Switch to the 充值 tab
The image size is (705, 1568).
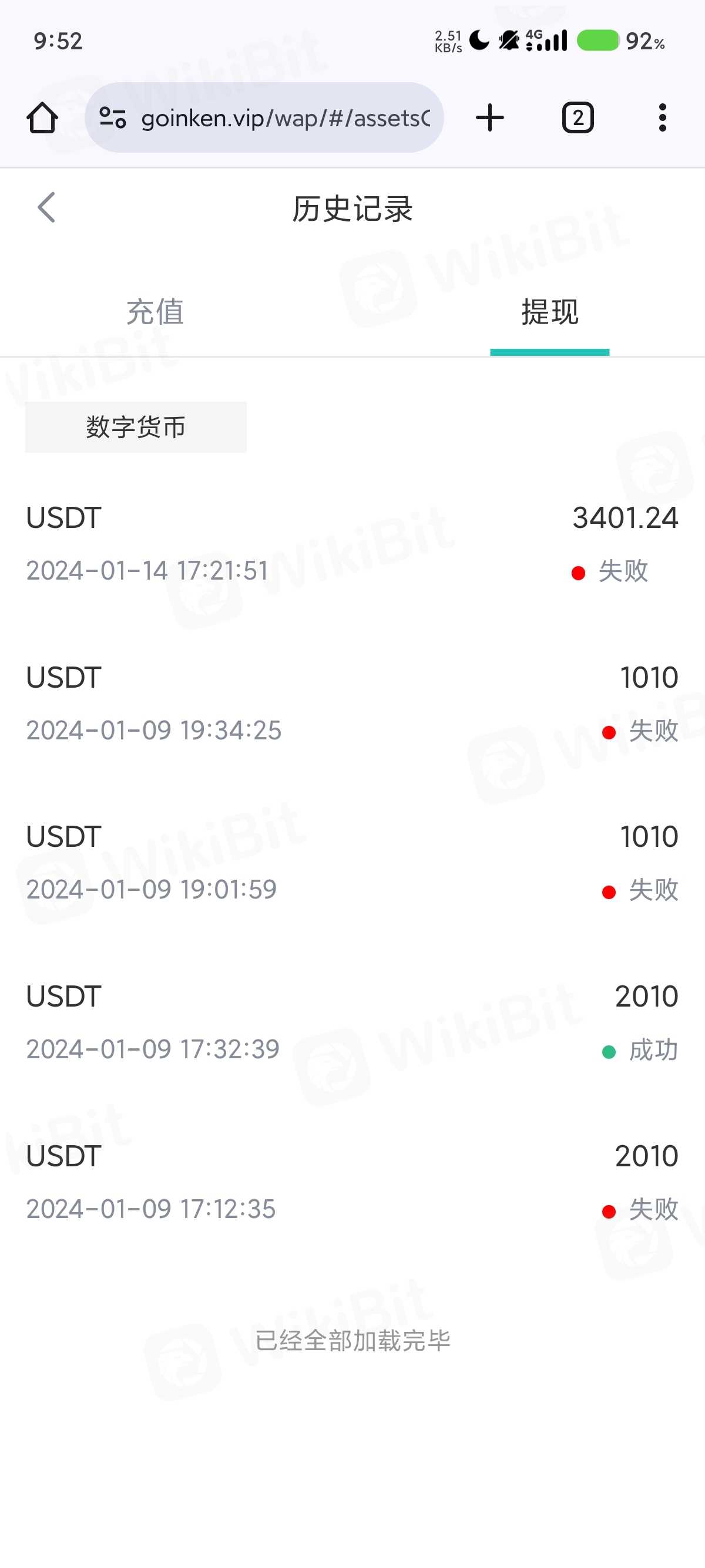point(155,312)
